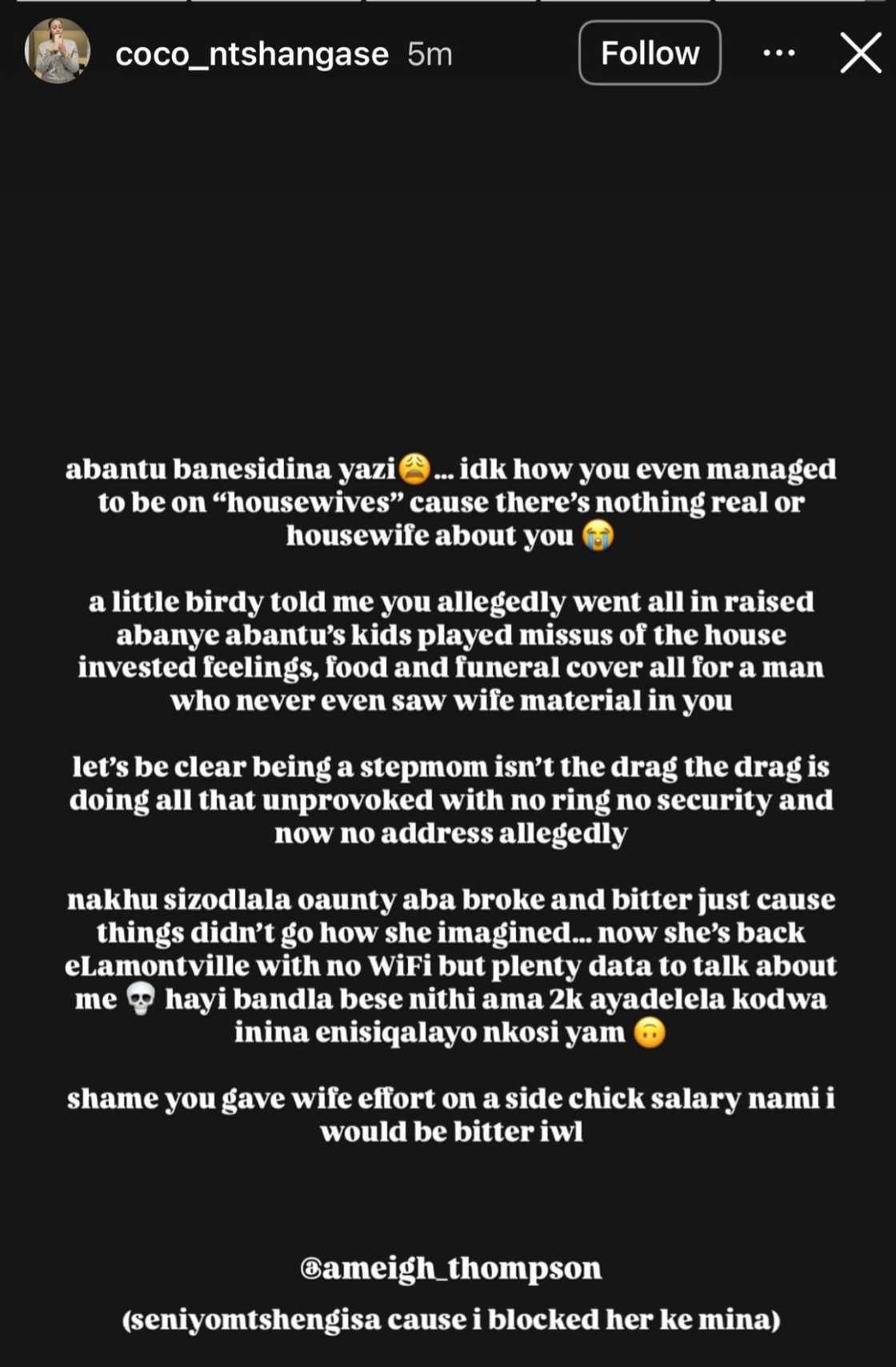The width and height of the screenshot is (896, 1367).
Task: Follow coco_ntshangase
Action: click(x=649, y=54)
